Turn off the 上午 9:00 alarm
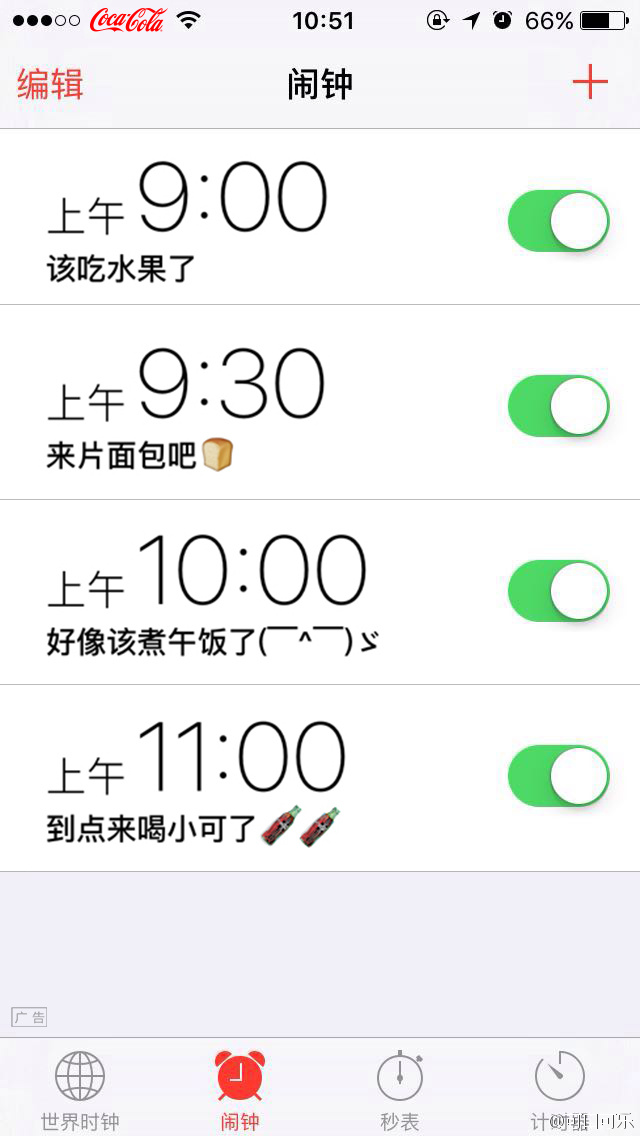 pos(559,220)
